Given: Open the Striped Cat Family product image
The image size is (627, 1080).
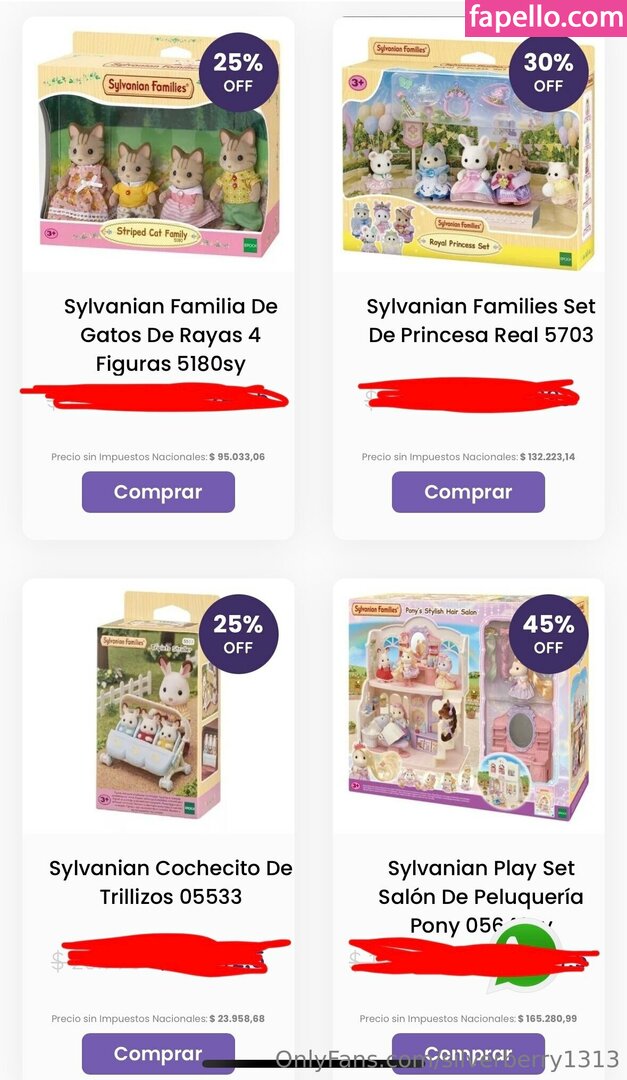Looking at the screenshot, I should (158, 147).
